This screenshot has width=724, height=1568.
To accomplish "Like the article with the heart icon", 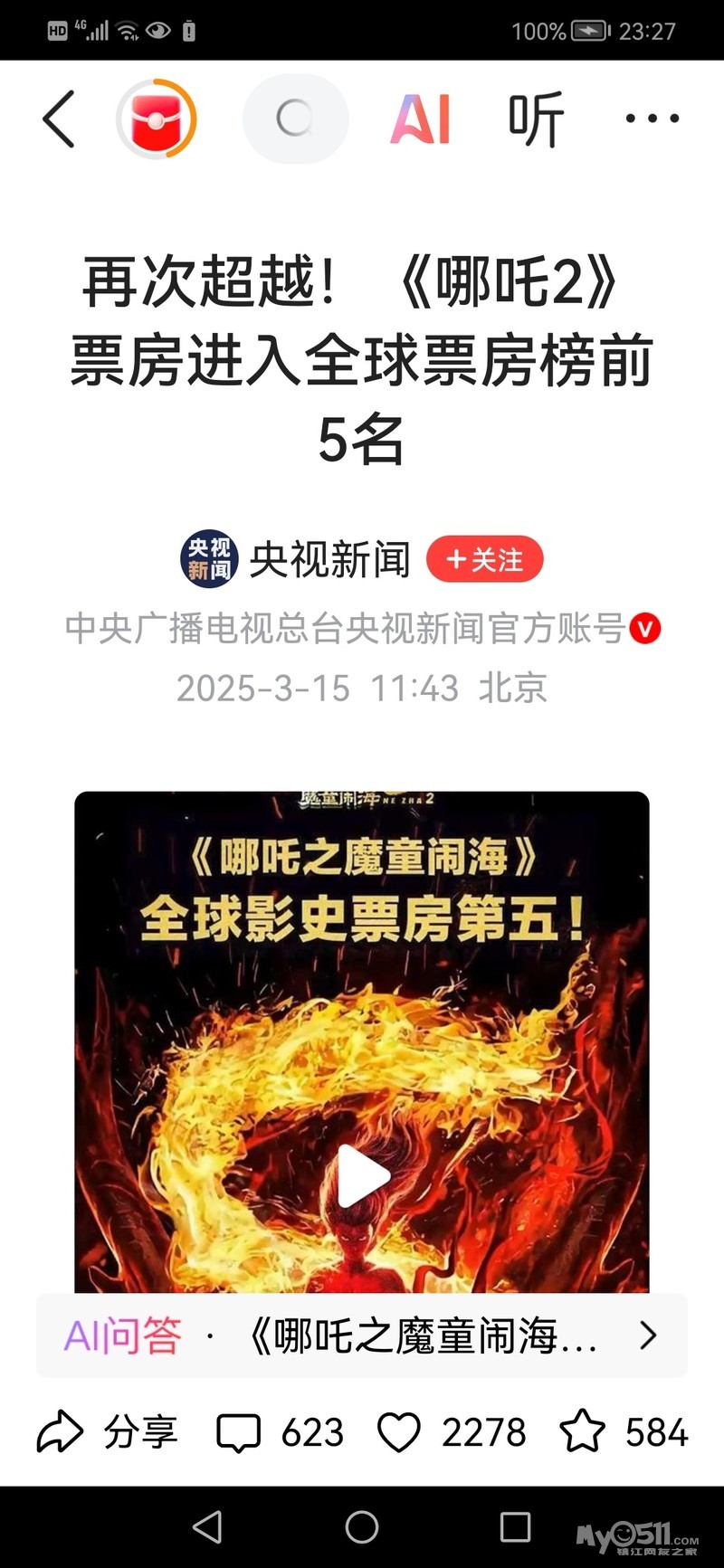I will click(399, 1432).
